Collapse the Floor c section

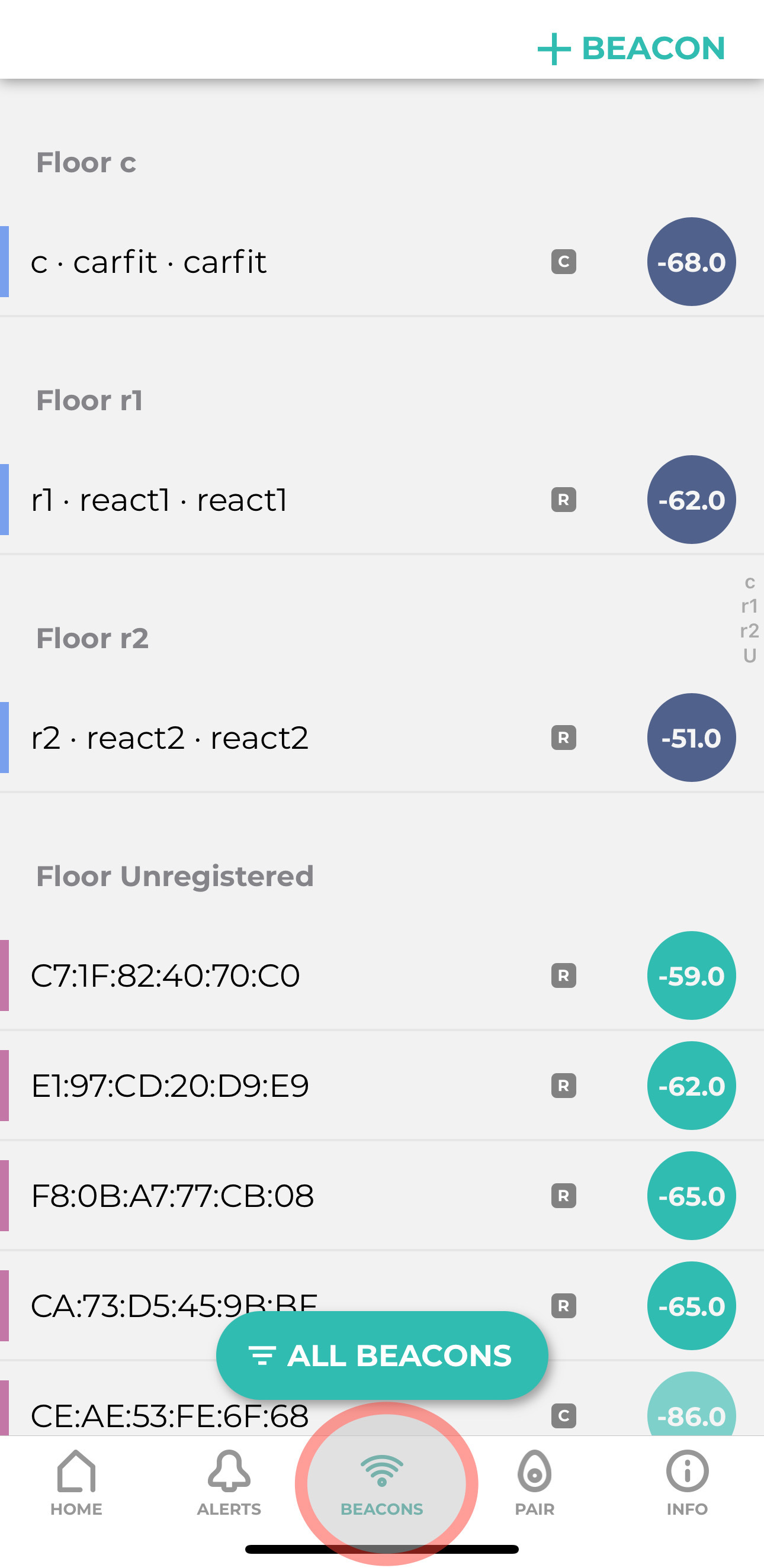coord(86,162)
